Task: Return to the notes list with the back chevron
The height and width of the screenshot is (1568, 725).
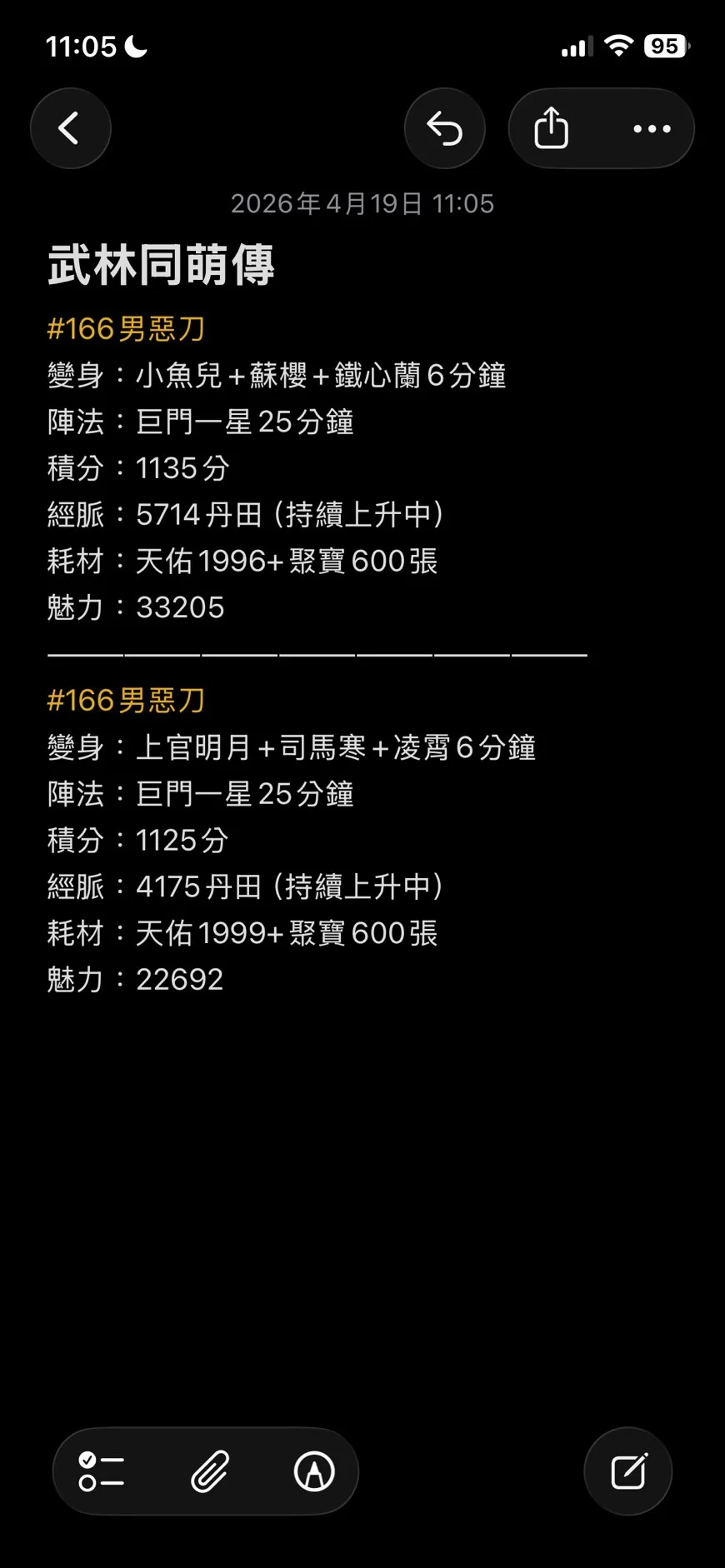Action: click(70, 128)
